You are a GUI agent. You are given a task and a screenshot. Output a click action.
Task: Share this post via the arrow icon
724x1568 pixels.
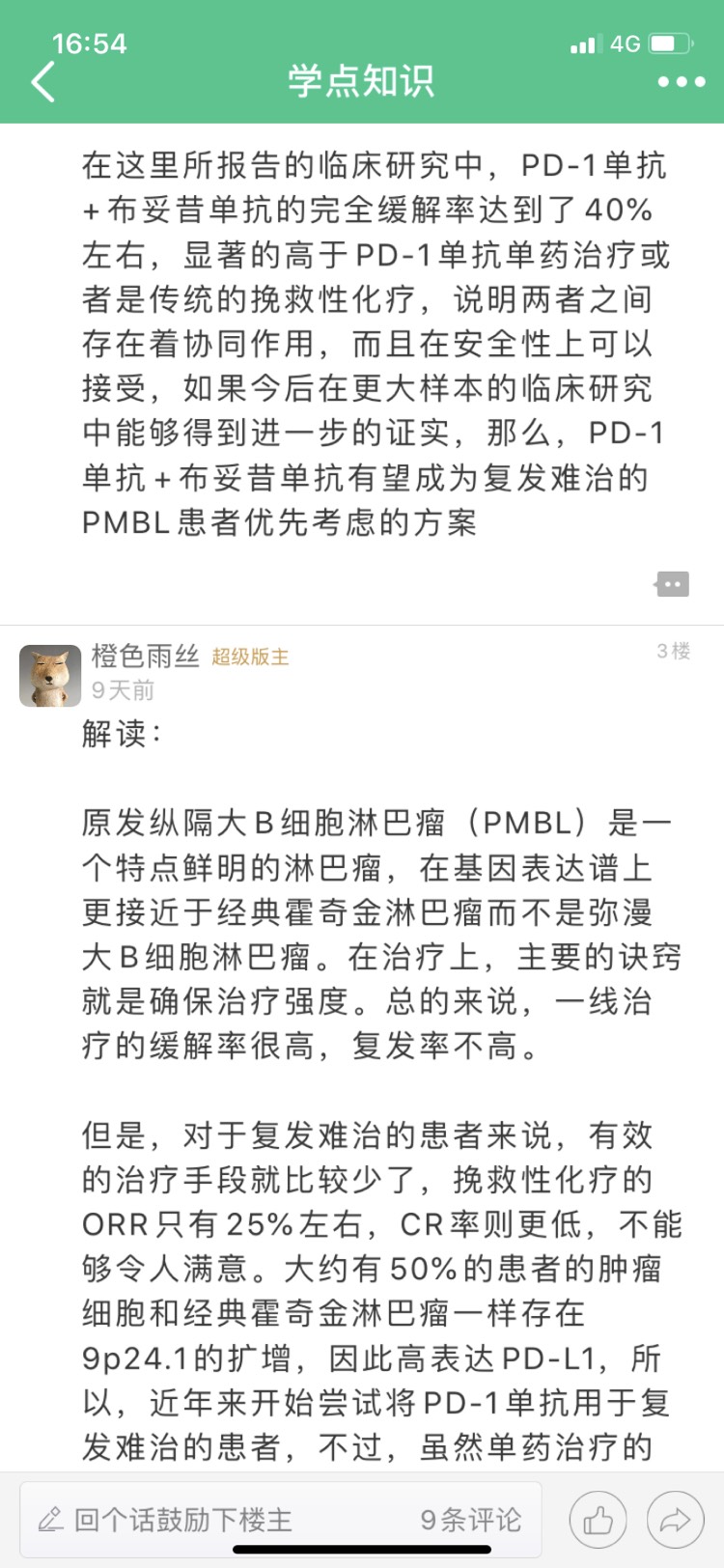(675, 1521)
